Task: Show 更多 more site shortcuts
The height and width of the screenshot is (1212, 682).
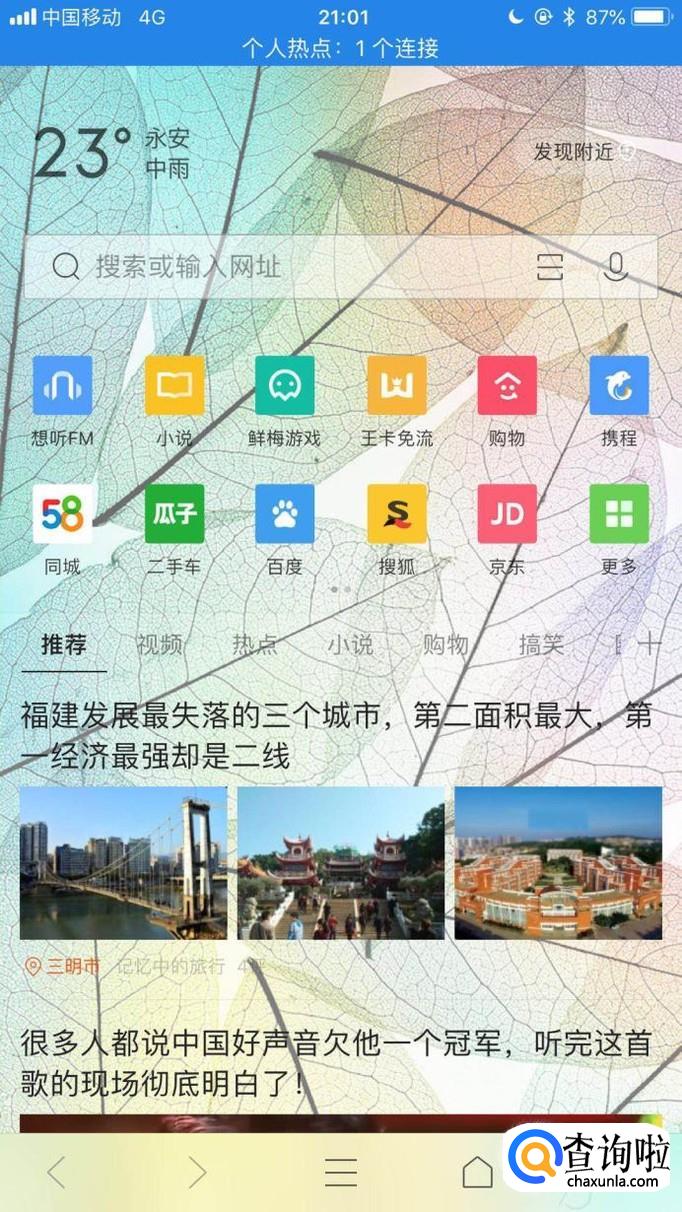Action: click(619, 514)
